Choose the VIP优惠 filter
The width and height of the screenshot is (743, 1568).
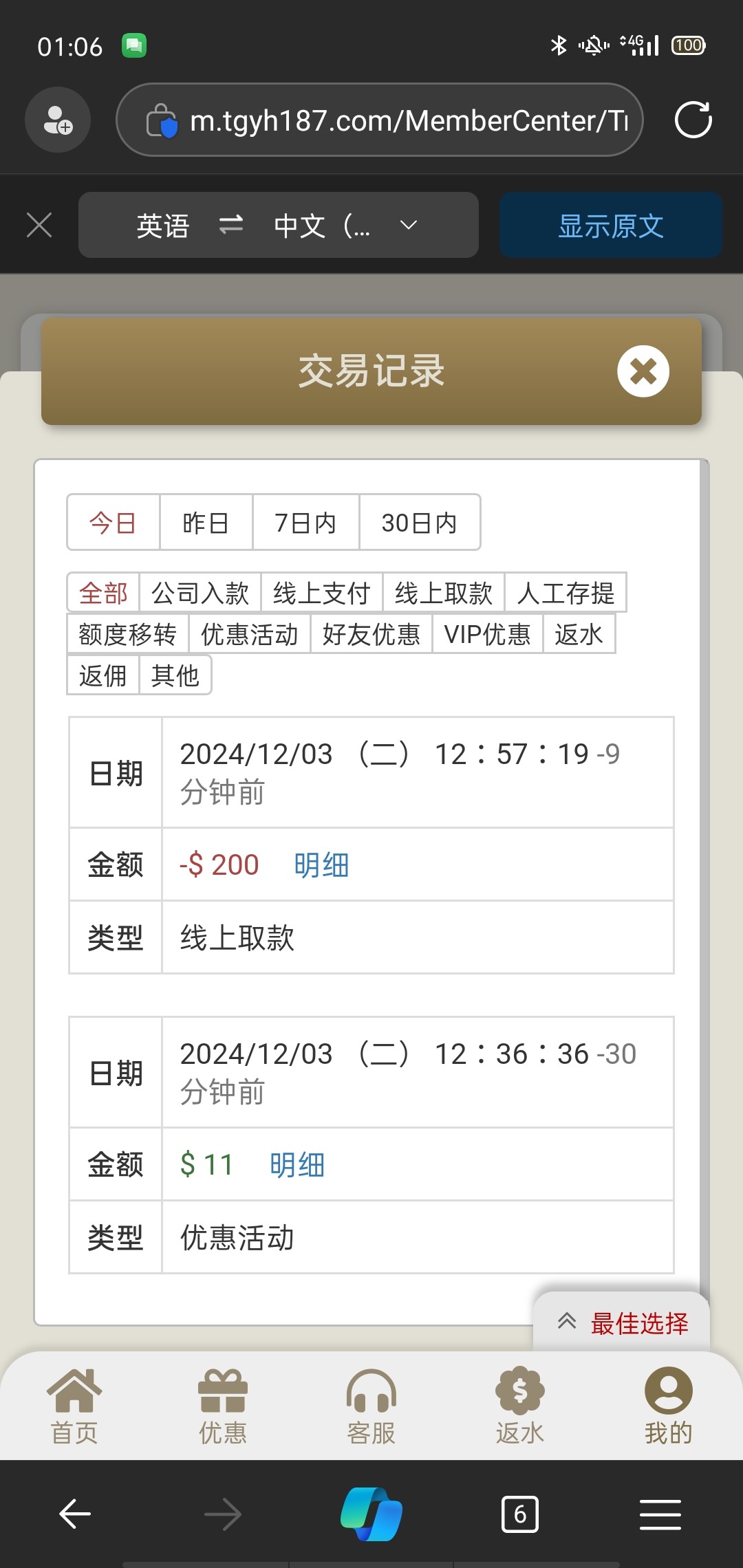(487, 634)
